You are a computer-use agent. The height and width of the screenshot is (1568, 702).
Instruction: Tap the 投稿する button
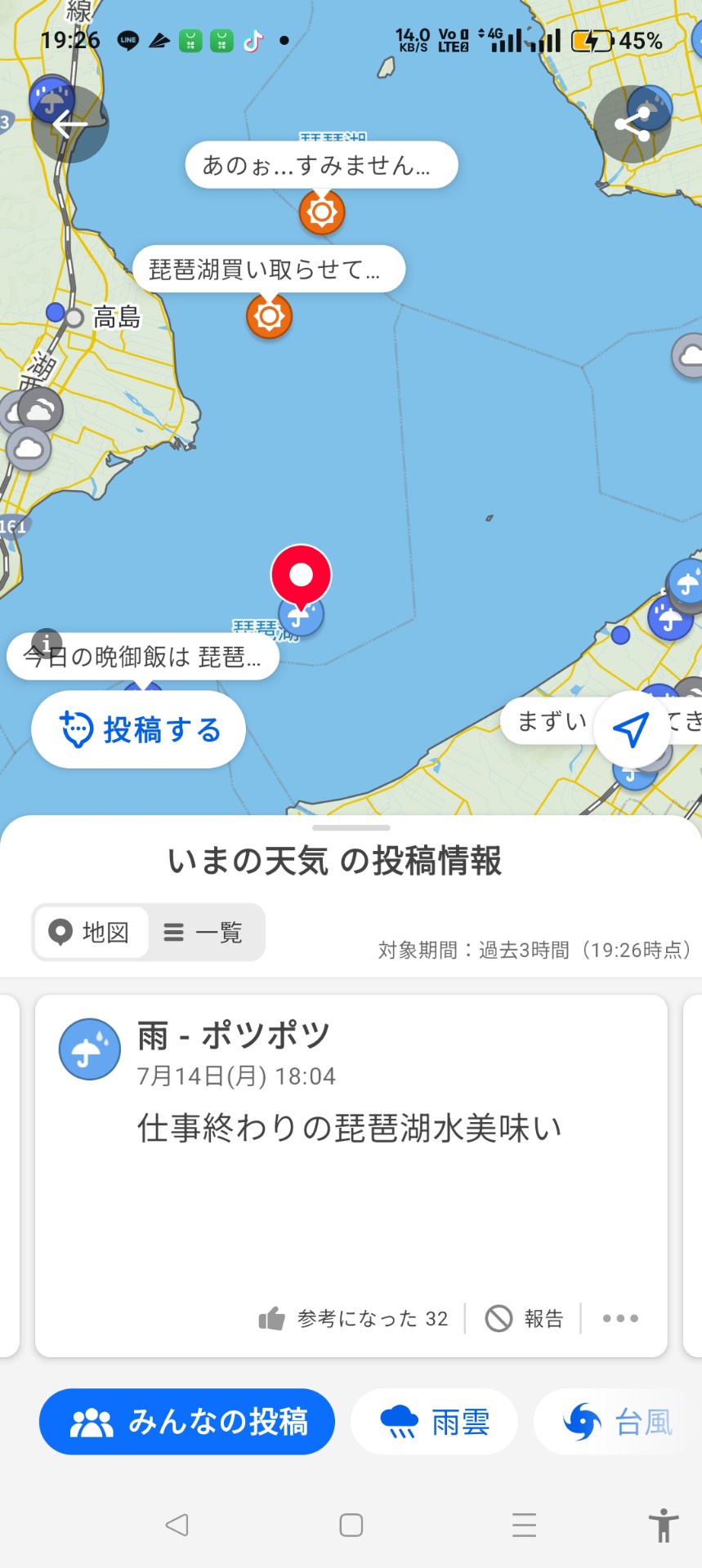(139, 729)
